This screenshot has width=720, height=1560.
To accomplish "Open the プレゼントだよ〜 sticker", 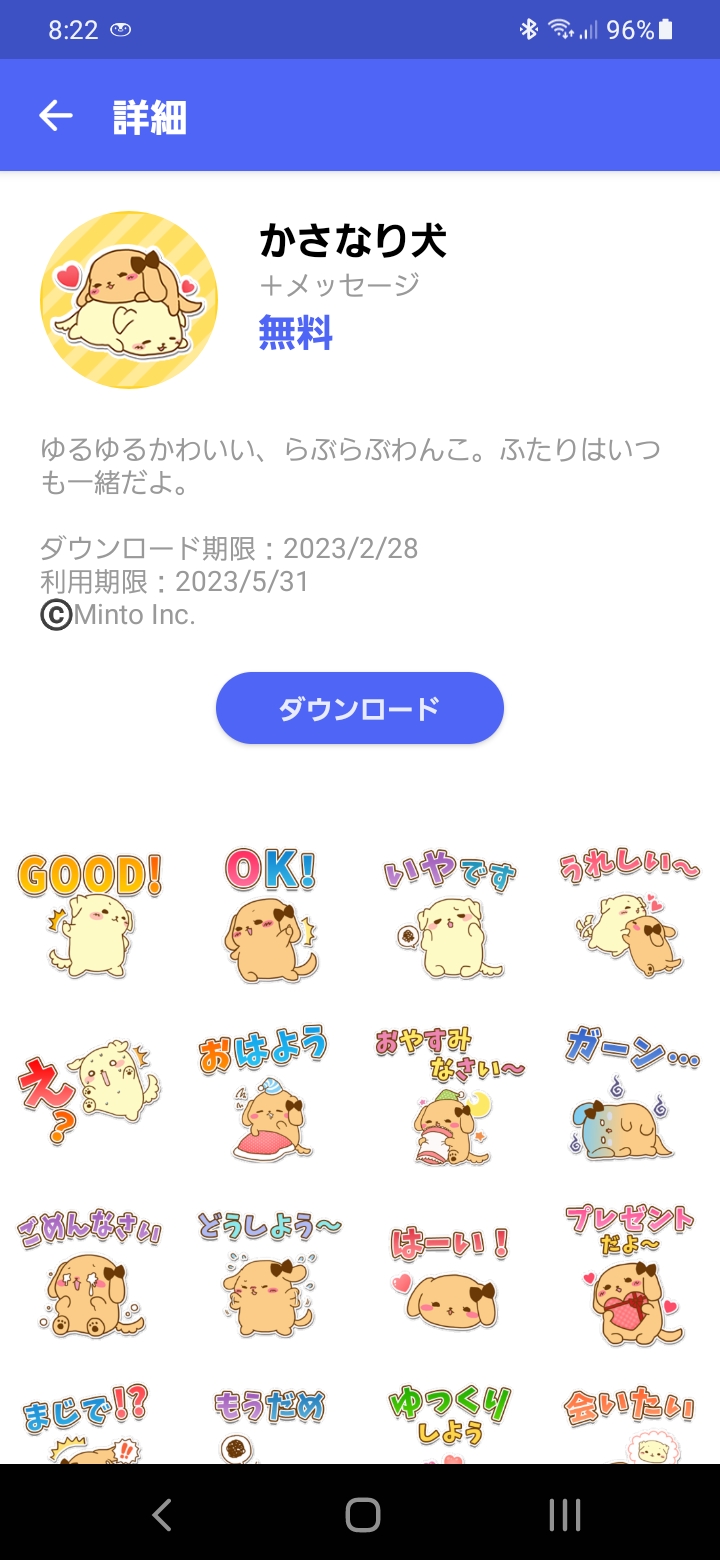I will click(630, 1272).
